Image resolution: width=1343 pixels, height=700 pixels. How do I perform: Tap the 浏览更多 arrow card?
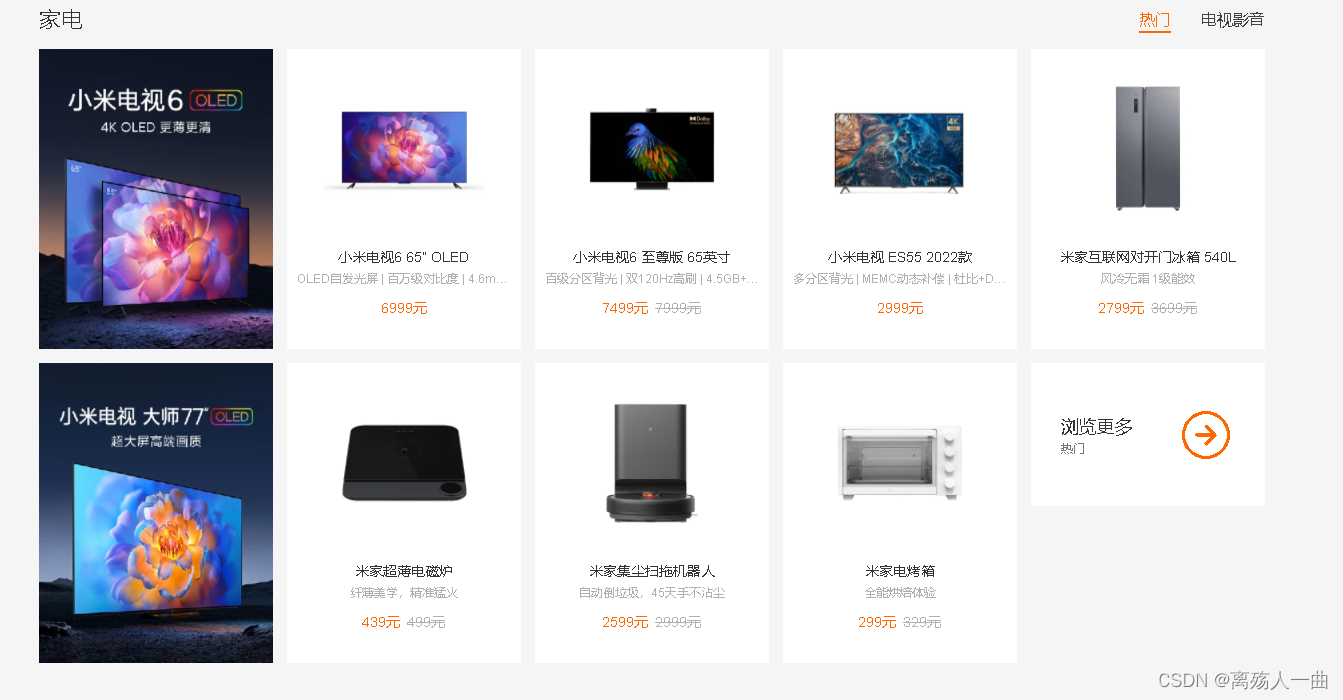1148,435
